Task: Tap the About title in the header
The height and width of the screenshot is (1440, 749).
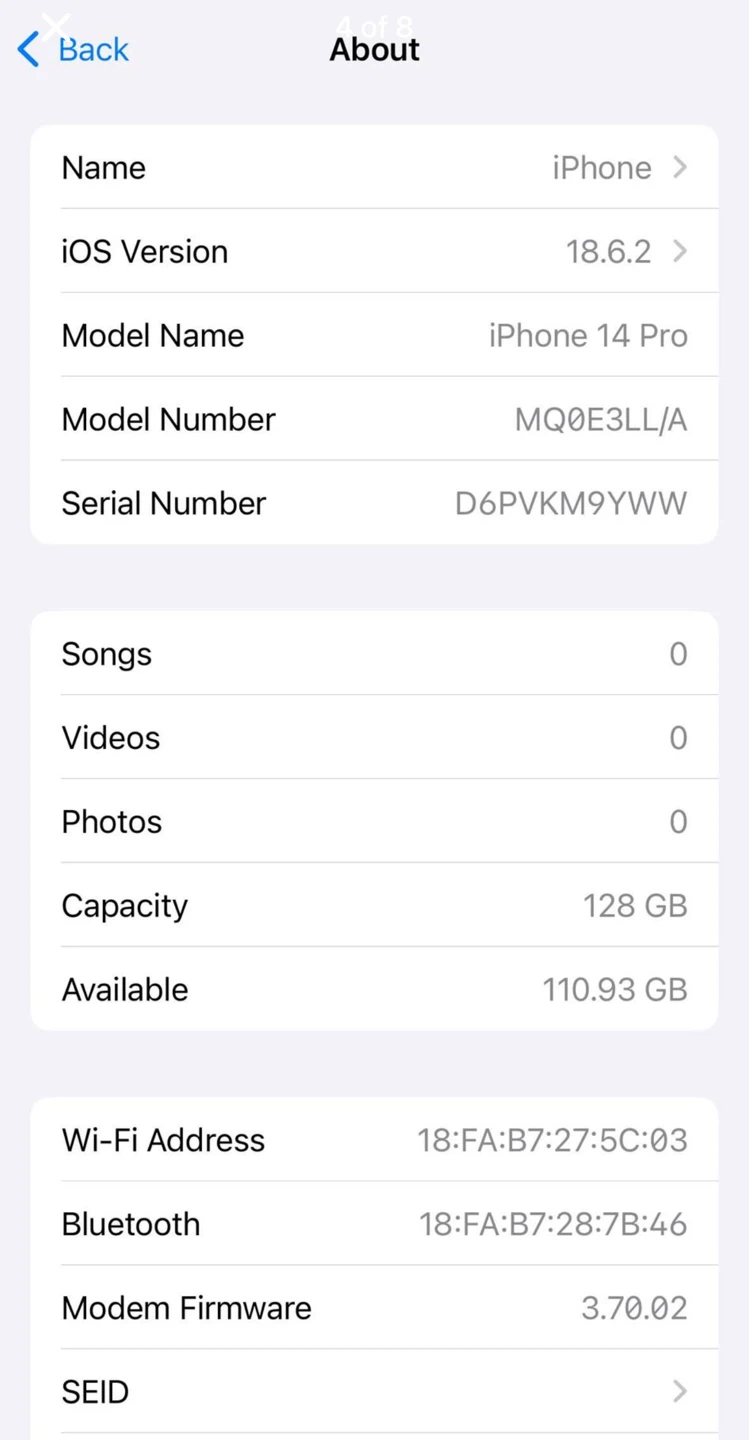Action: point(374,49)
